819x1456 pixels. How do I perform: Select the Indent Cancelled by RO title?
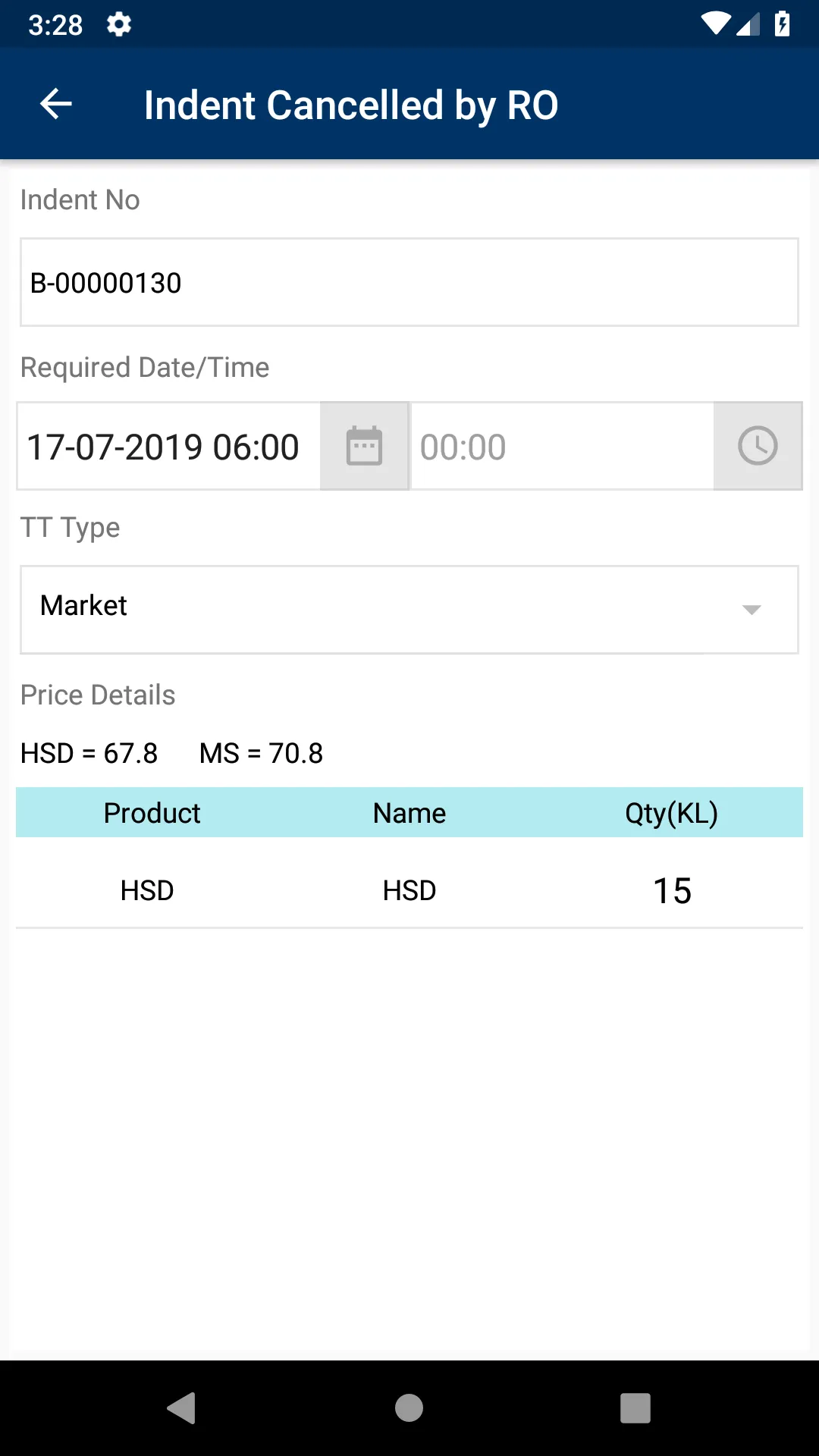click(x=351, y=104)
